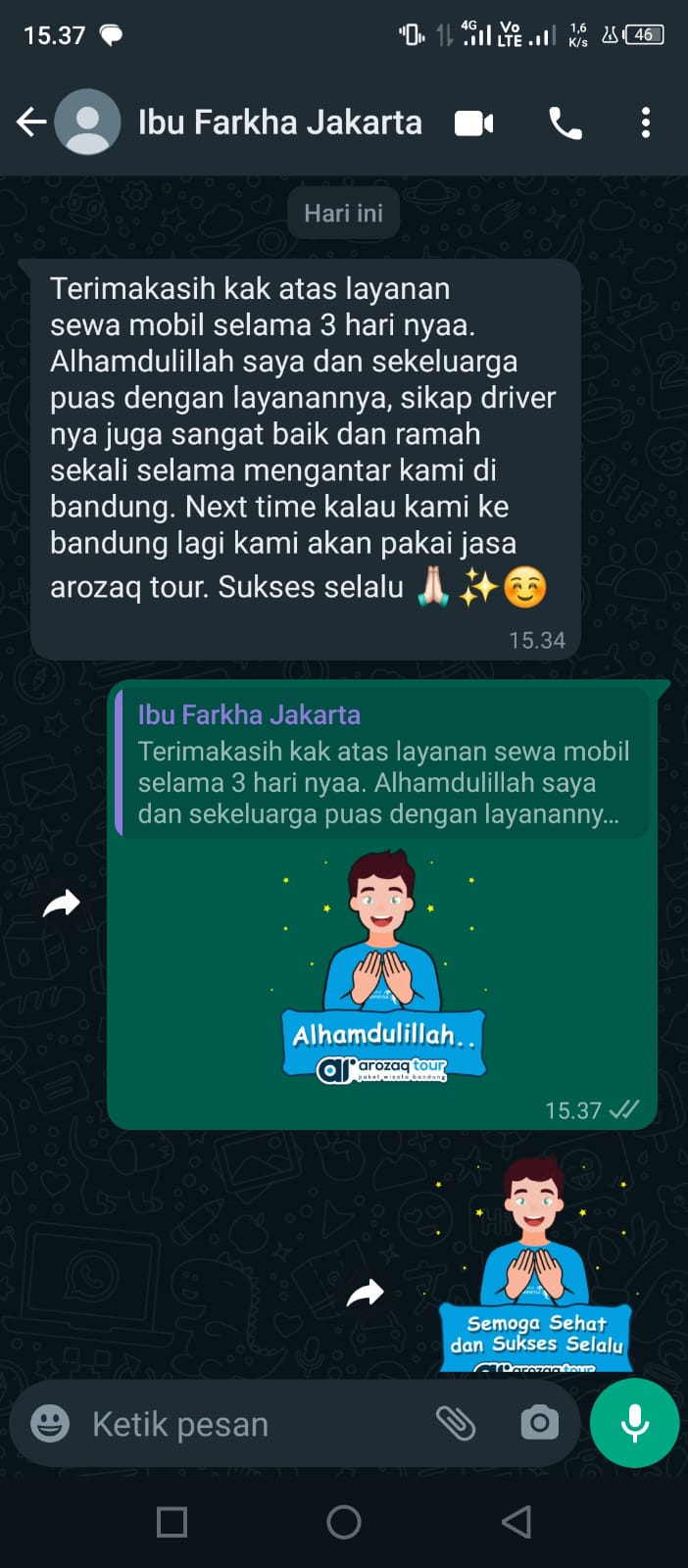Open Ibu Farkha Jakarta contact info
Viewport: 688px width, 1568px height.
tap(279, 122)
